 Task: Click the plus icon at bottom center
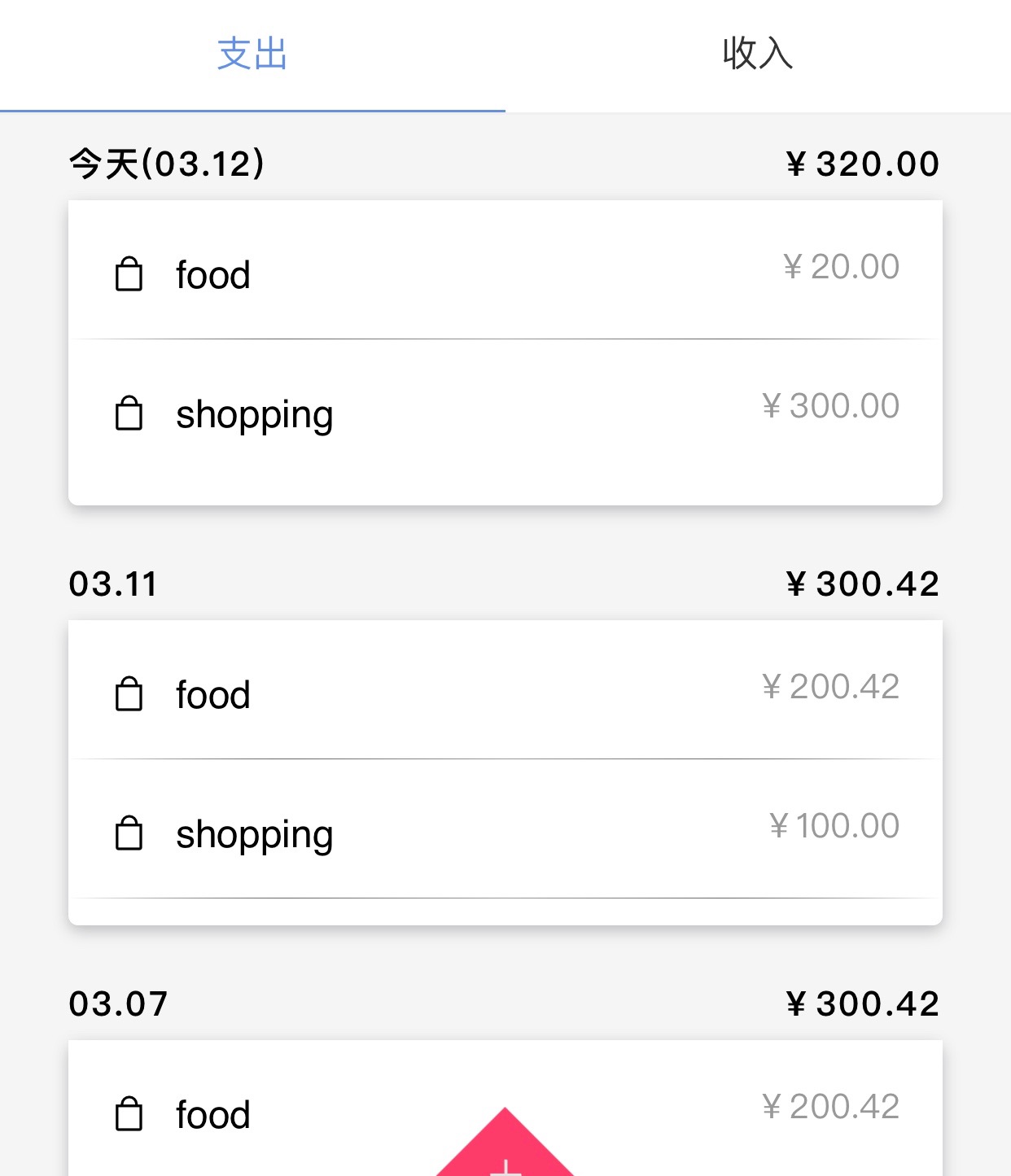point(505,1164)
